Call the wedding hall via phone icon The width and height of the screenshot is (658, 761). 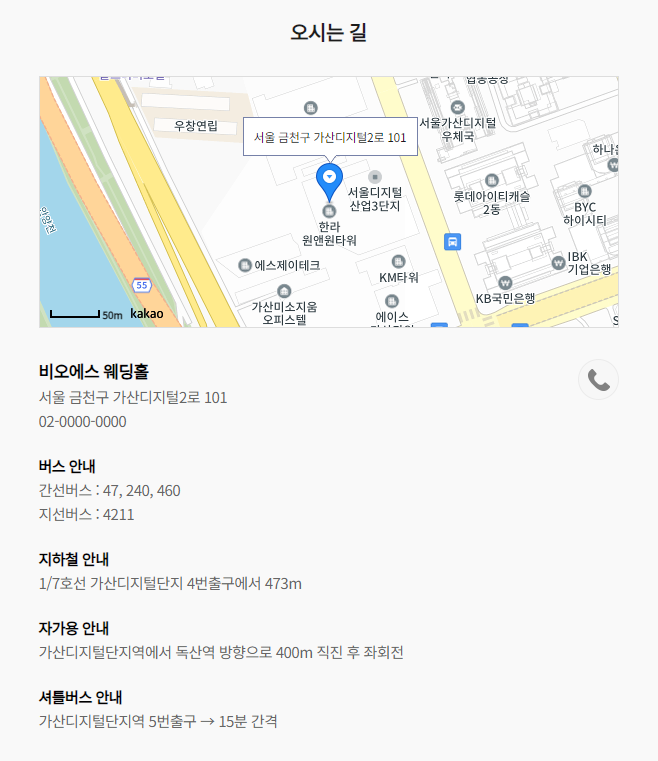point(598,380)
